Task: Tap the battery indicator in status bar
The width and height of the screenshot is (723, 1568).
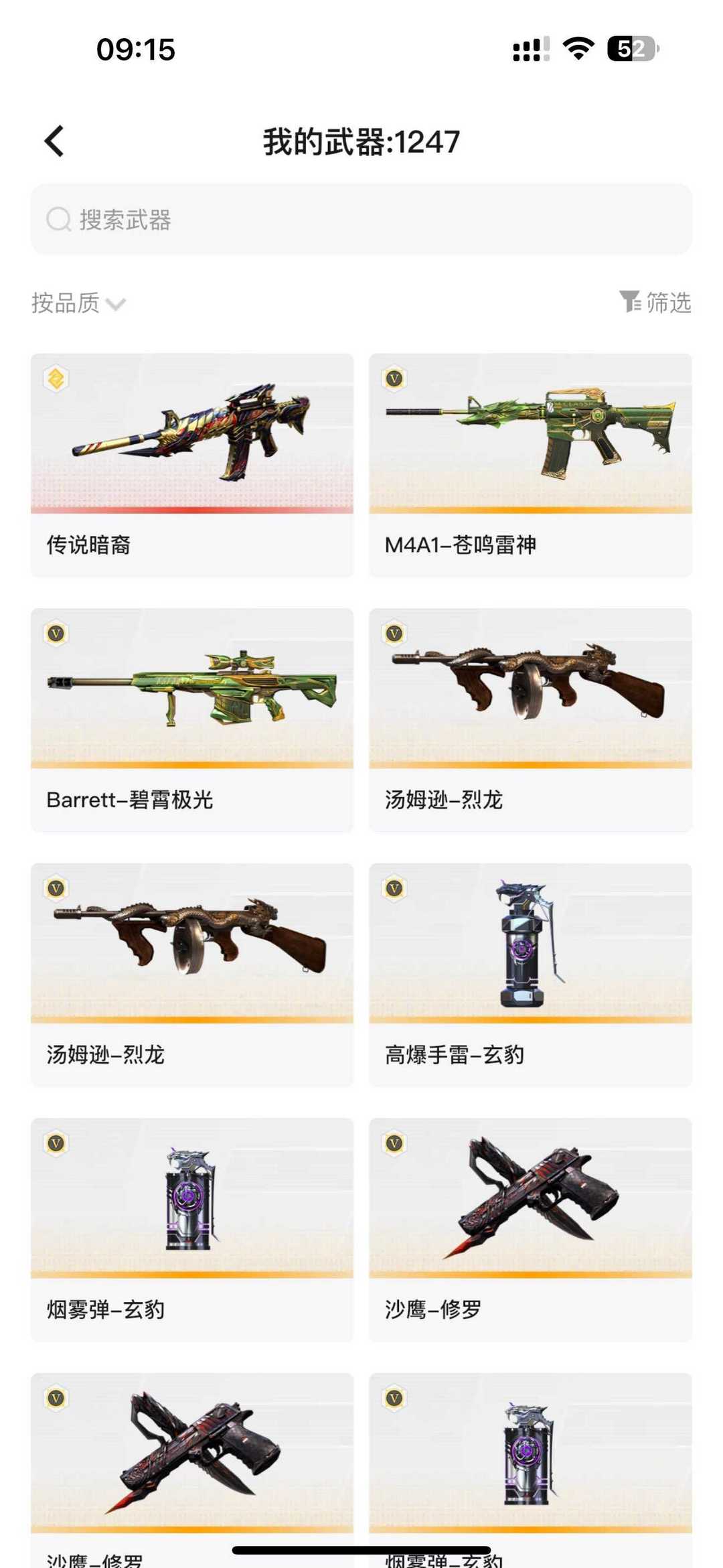Action: pos(632,48)
